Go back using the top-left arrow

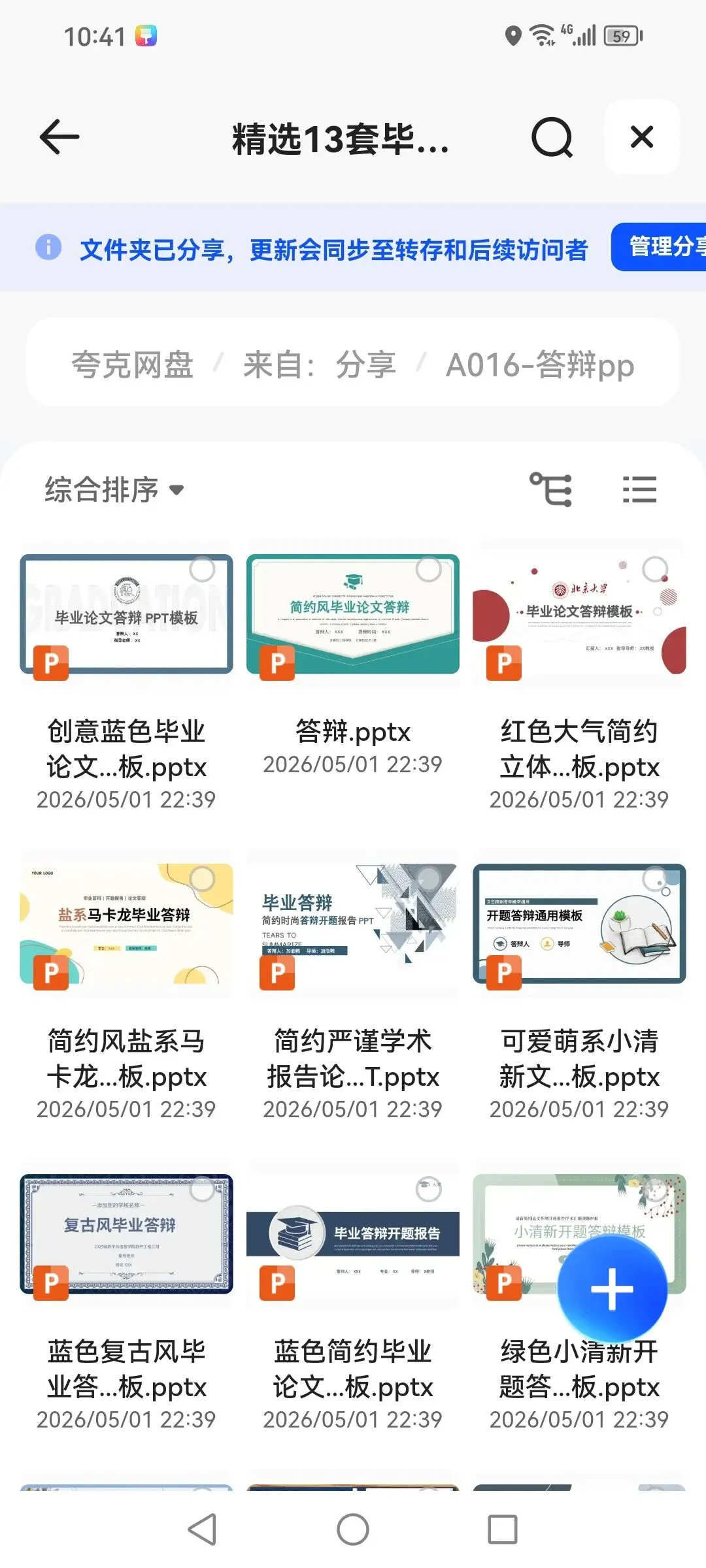(59, 137)
